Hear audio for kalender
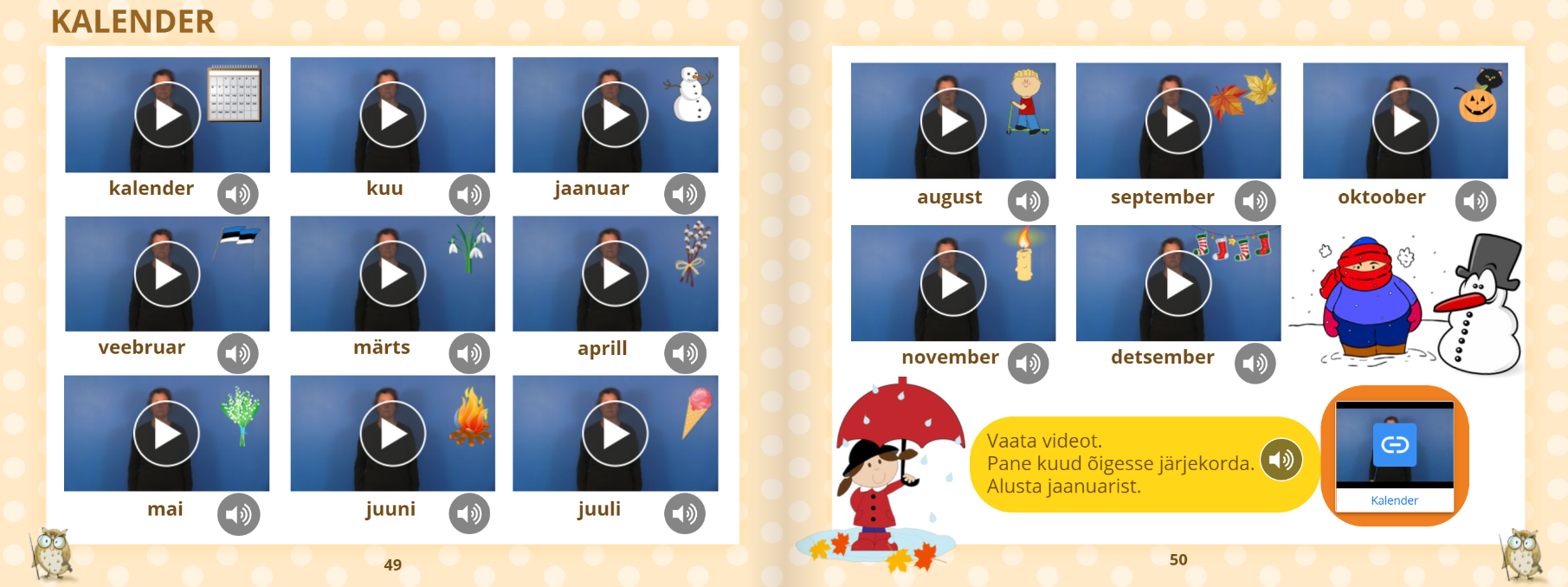The height and width of the screenshot is (587, 1568). coord(238,195)
